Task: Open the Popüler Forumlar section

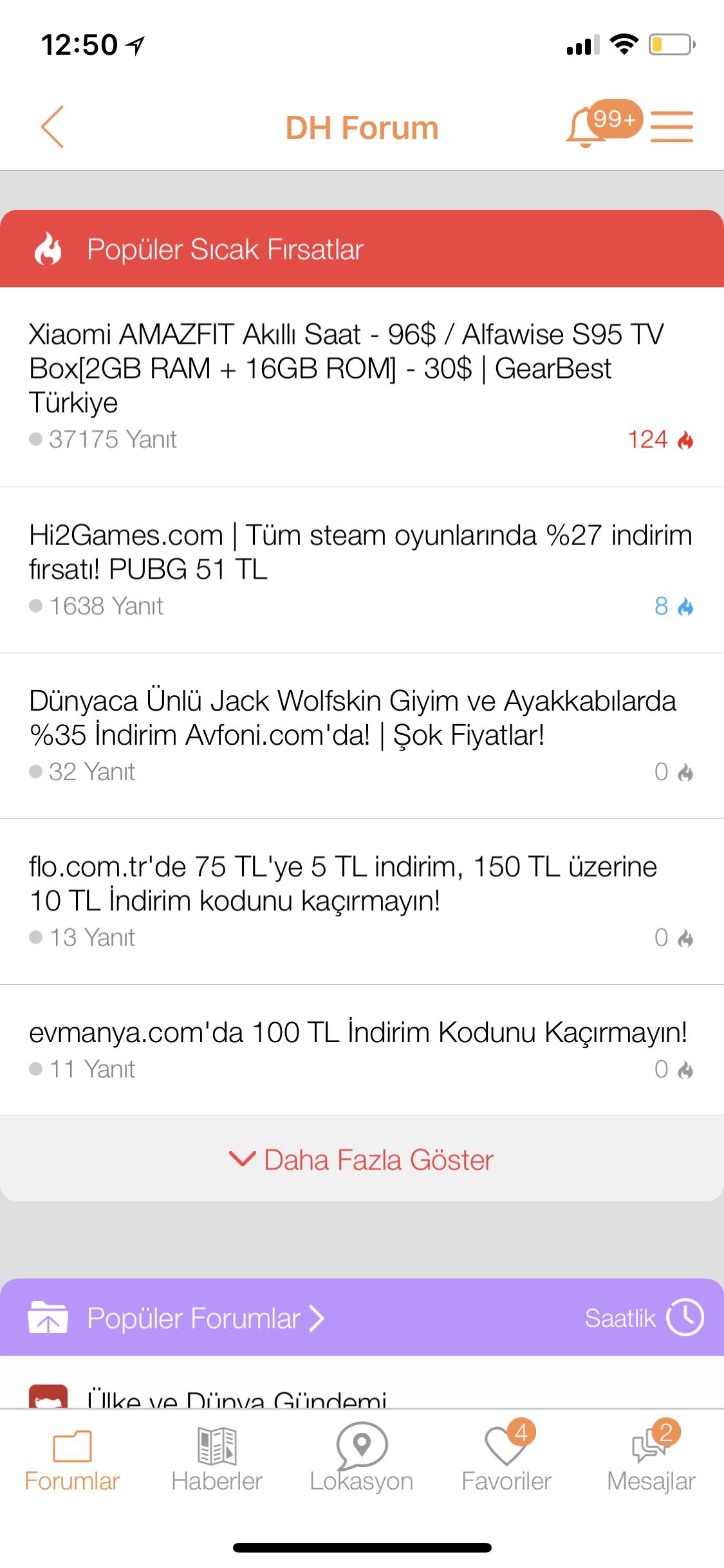Action: pyautogui.click(x=206, y=1318)
